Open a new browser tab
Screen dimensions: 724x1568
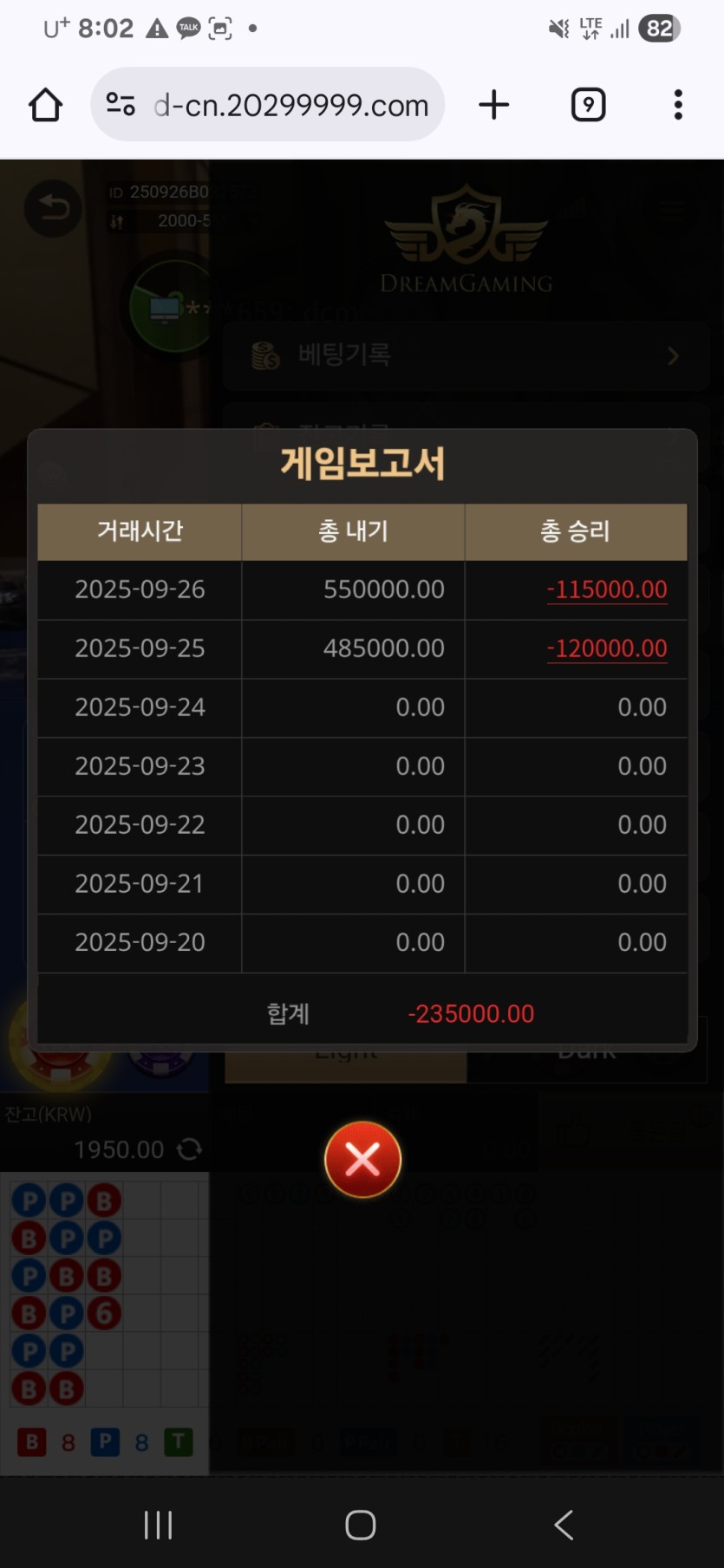tap(493, 105)
